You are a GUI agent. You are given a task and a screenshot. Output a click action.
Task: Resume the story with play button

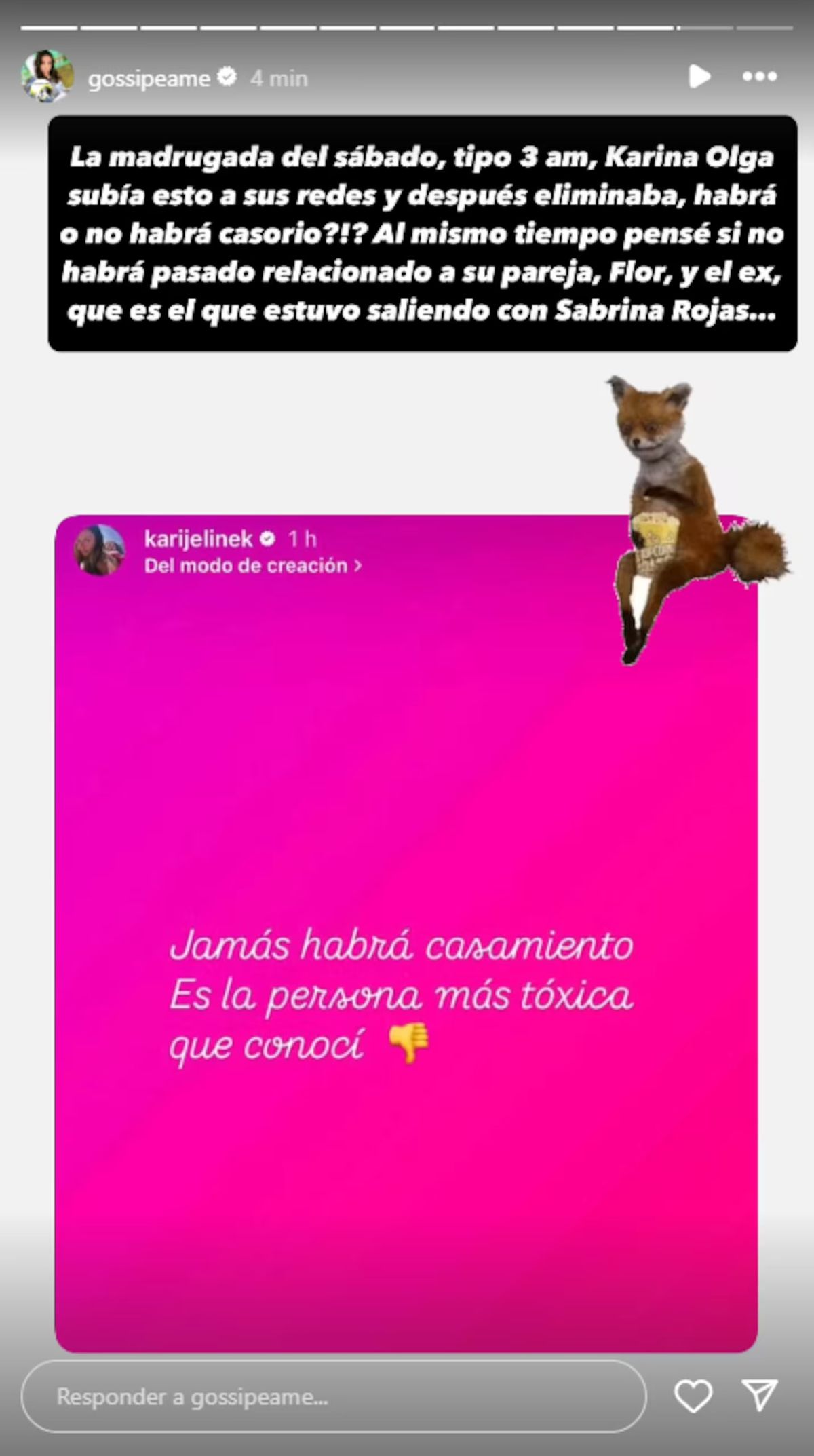click(x=699, y=76)
